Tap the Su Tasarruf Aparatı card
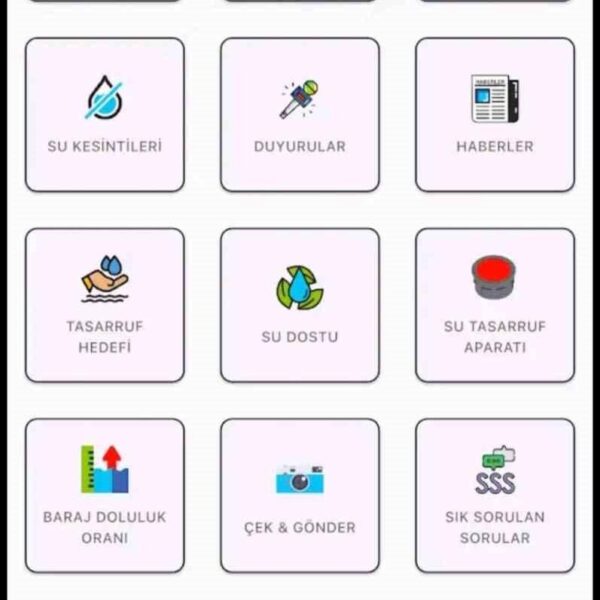 tap(495, 305)
